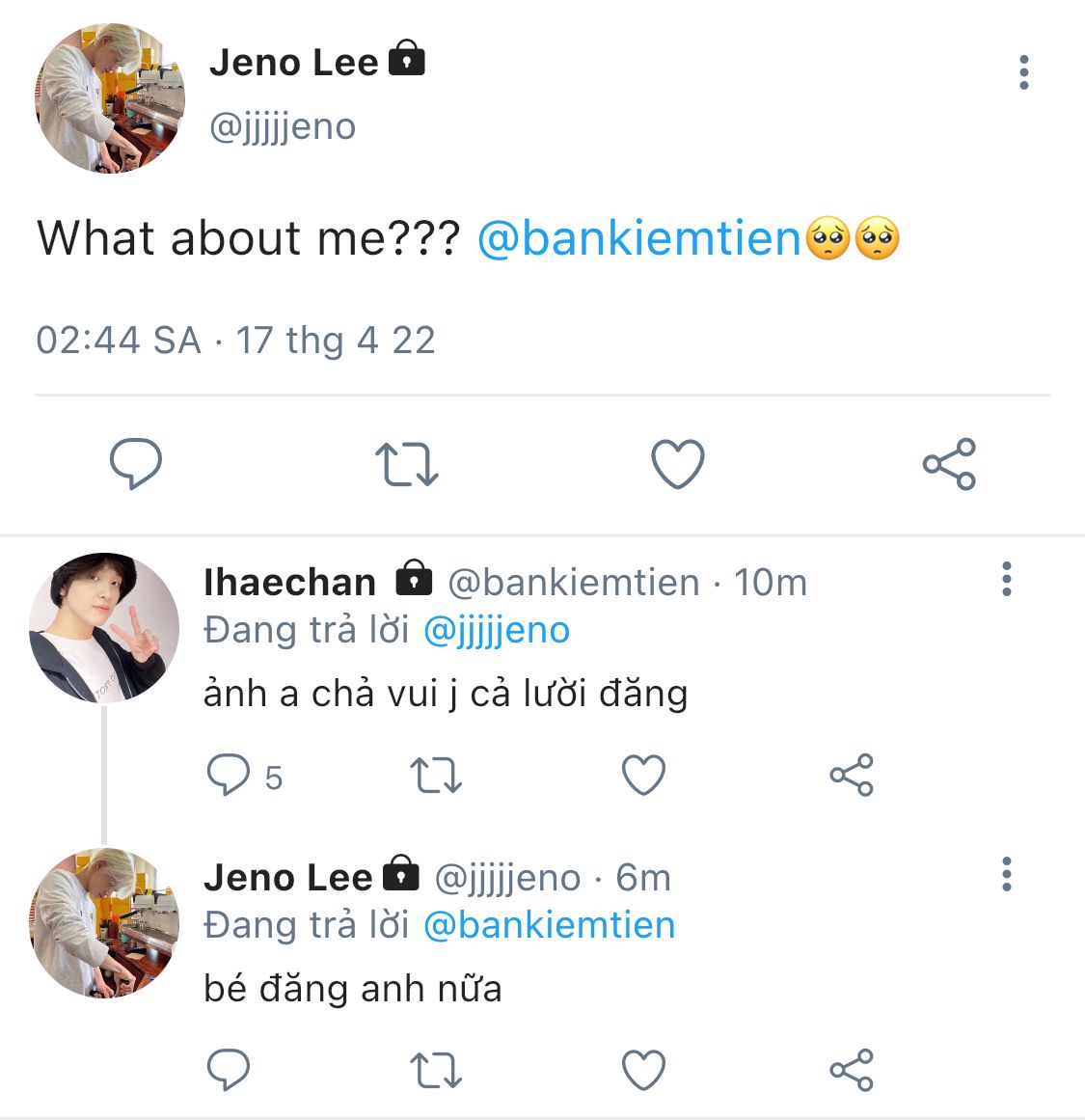This screenshot has width=1085, height=1120.
Task: Tap @bankiemtien link in Jeno's 6m reply
Action: [x=549, y=925]
